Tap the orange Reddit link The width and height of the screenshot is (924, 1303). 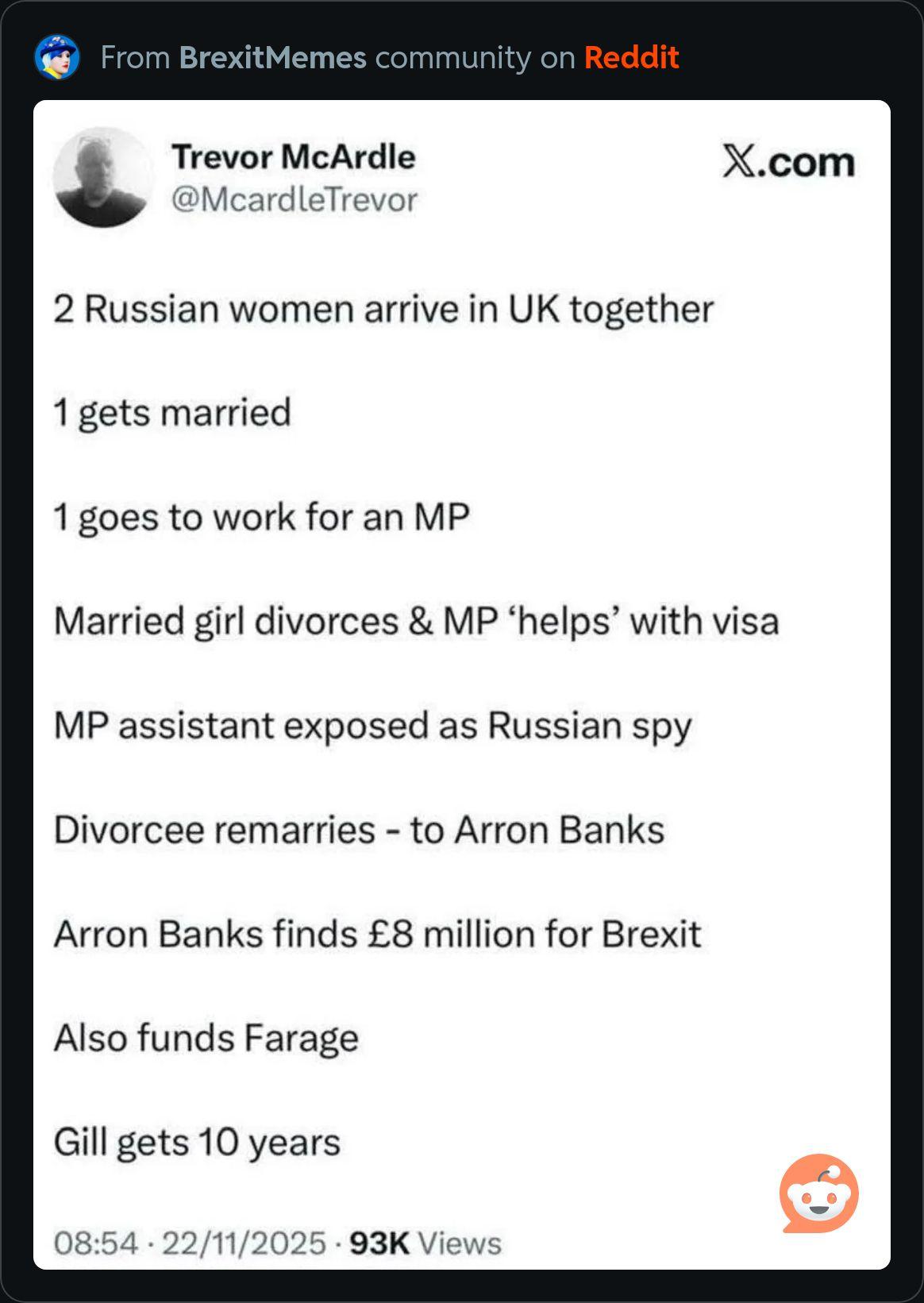(x=631, y=58)
